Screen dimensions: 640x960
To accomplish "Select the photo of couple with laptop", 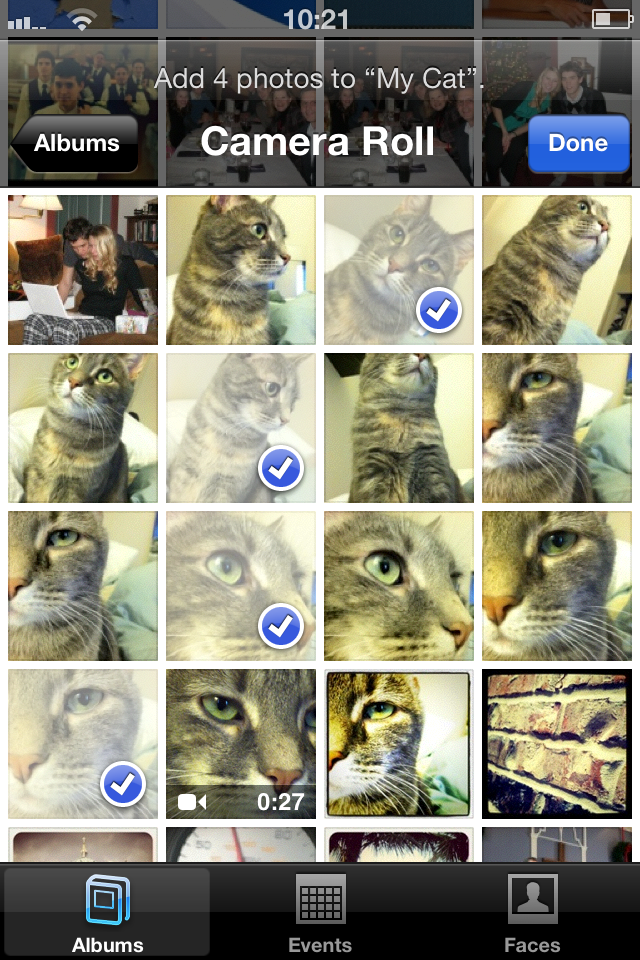I will point(83,270).
